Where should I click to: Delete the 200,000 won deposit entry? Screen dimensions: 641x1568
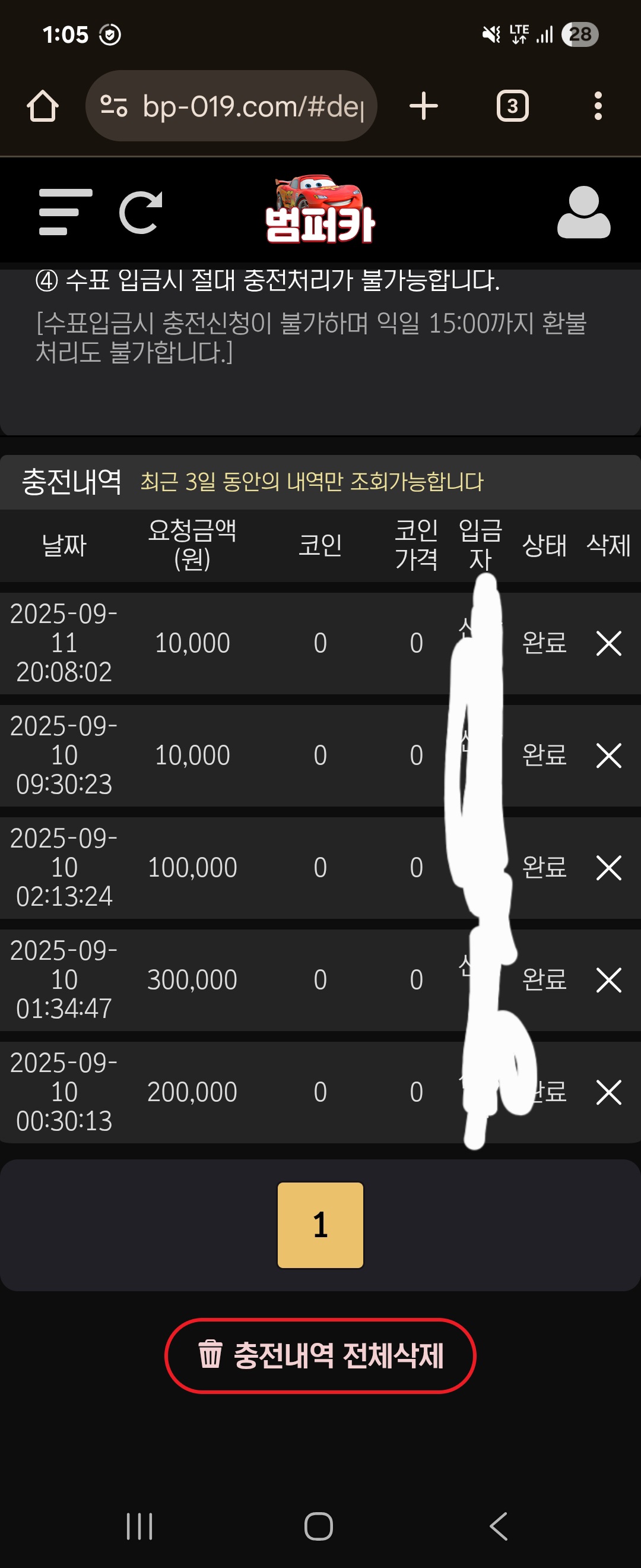click(x=608, y=1092)
